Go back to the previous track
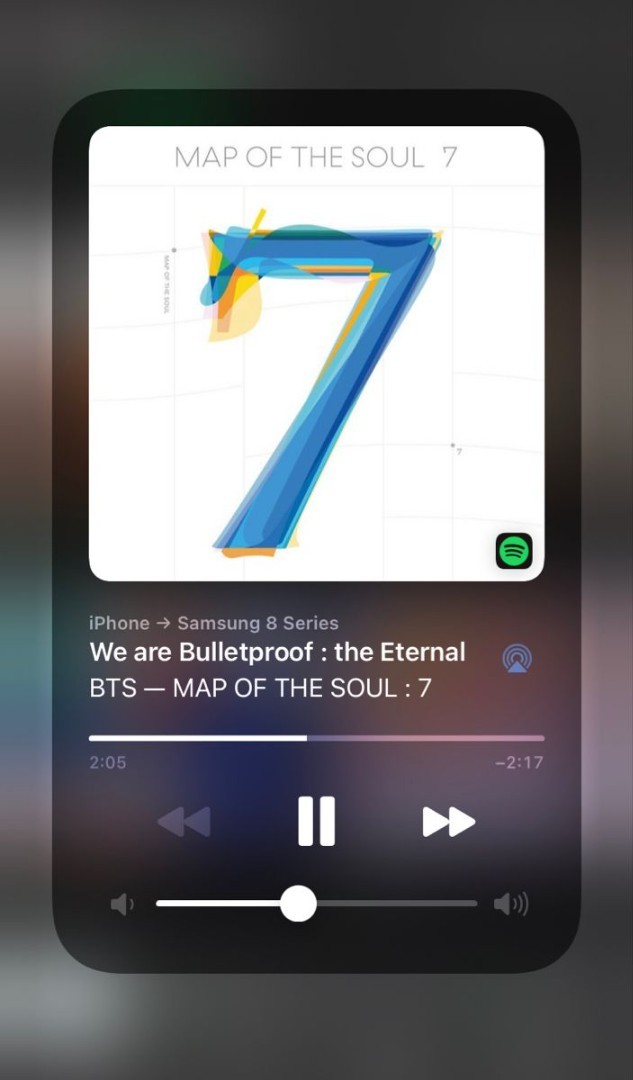Viewport: 633px width, 1080px height. point(184,822)
